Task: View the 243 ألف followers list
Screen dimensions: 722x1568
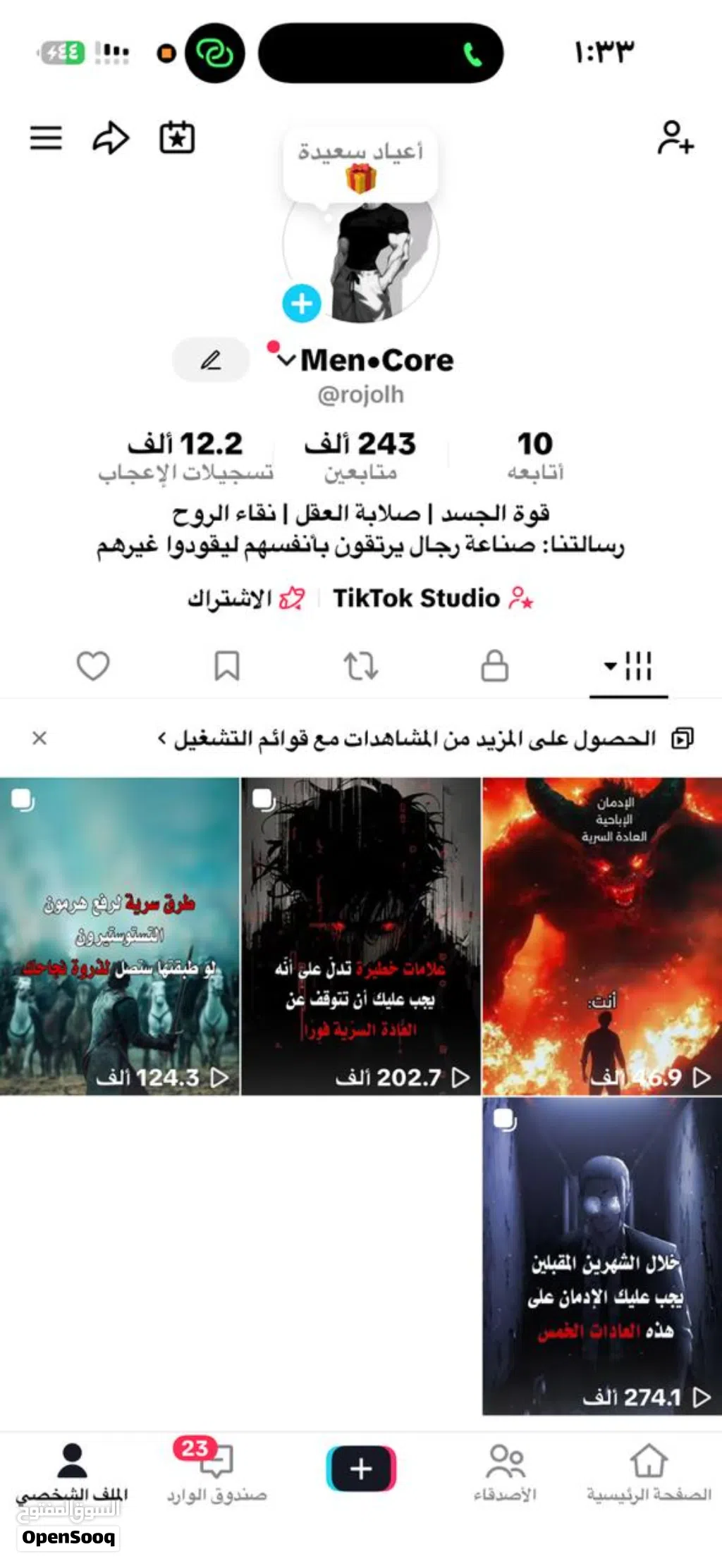Action: tap(360, 455)
